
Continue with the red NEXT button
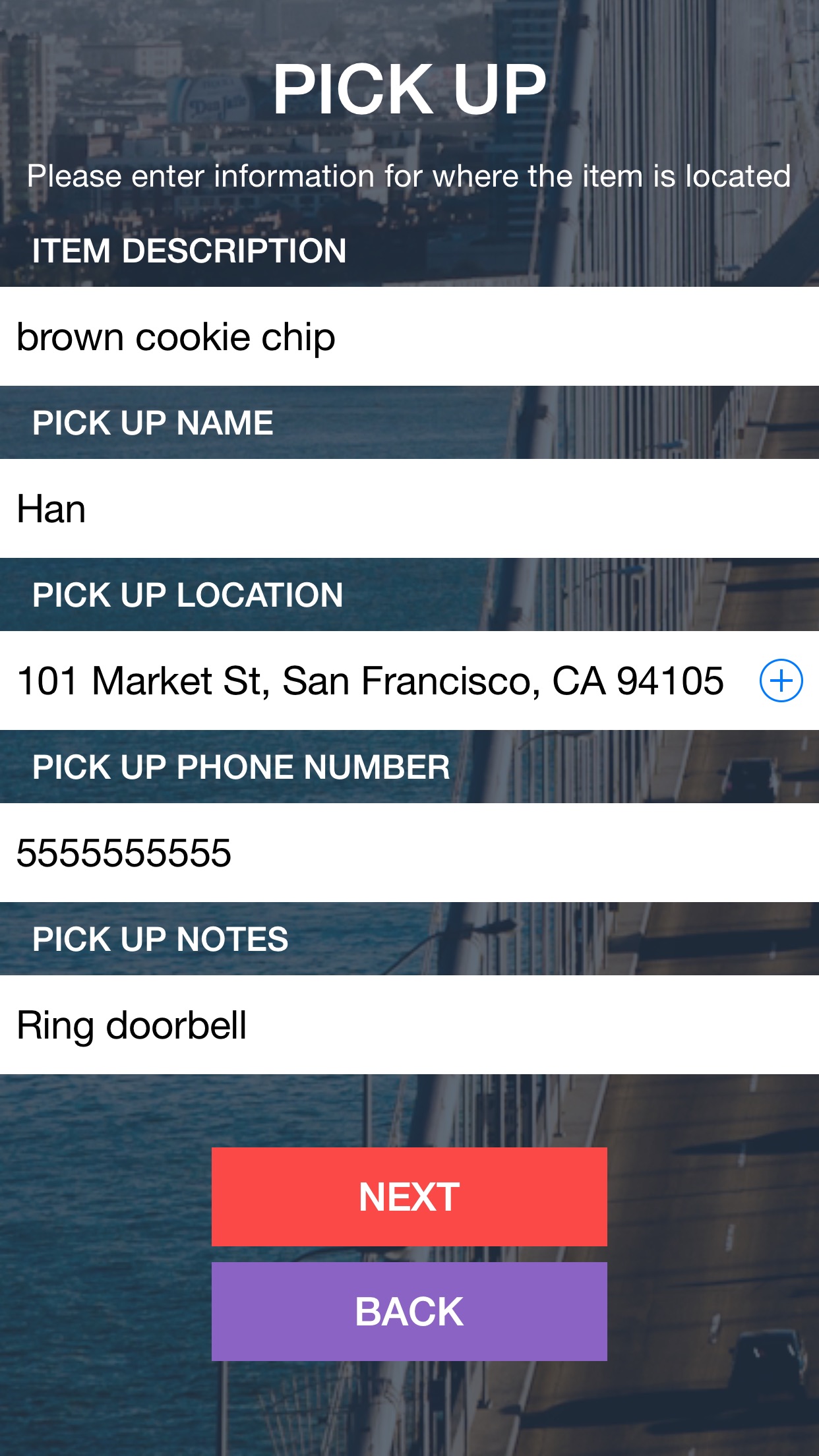click(409, 1197)
